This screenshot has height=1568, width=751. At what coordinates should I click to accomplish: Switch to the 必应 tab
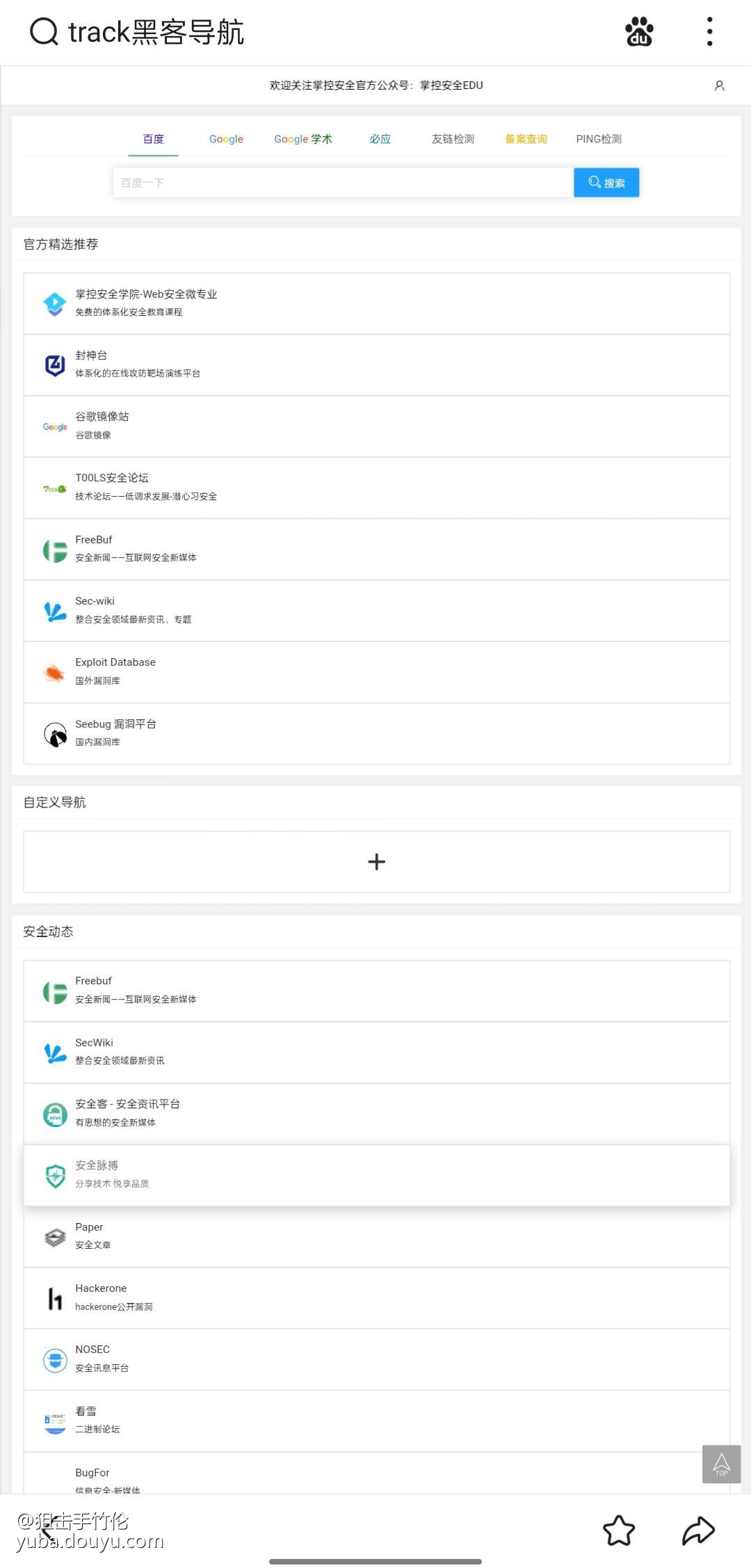tap(380, 139)
